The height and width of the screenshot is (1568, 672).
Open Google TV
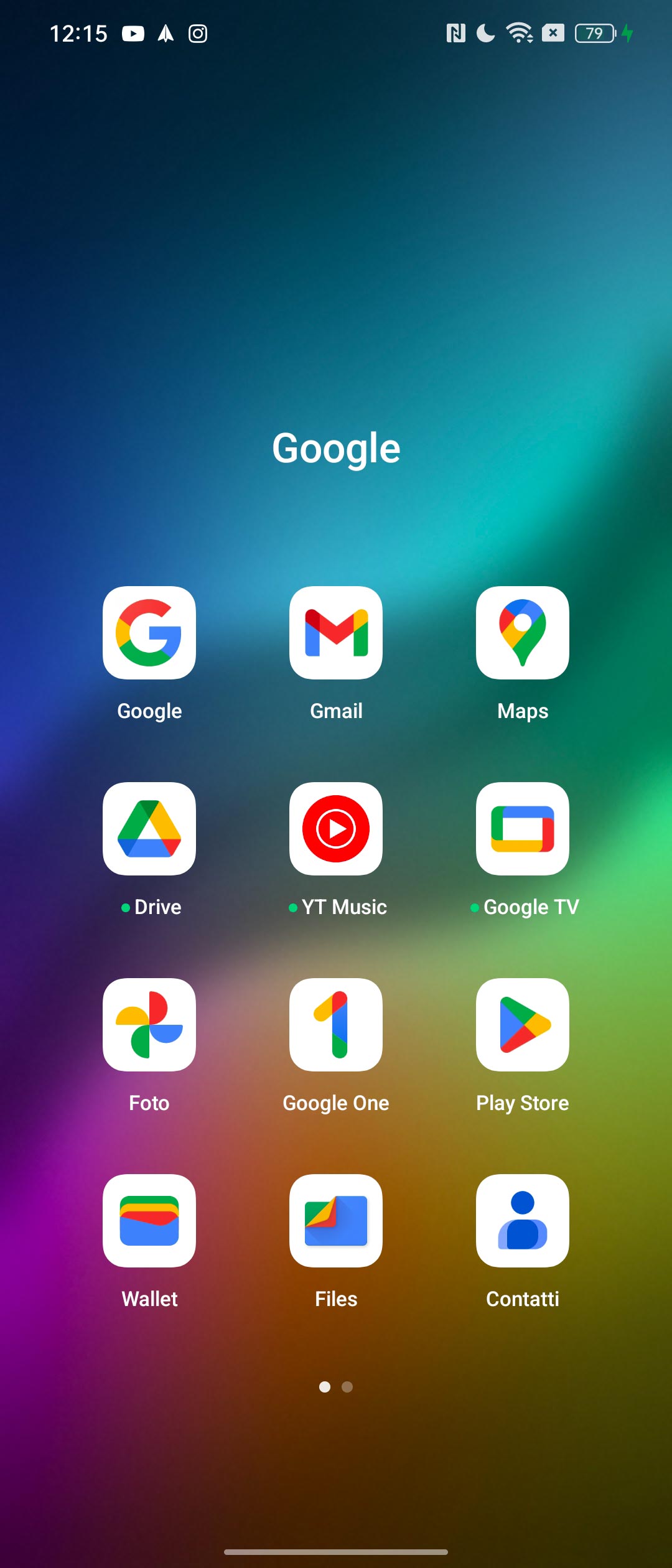(x=523, y=829)
